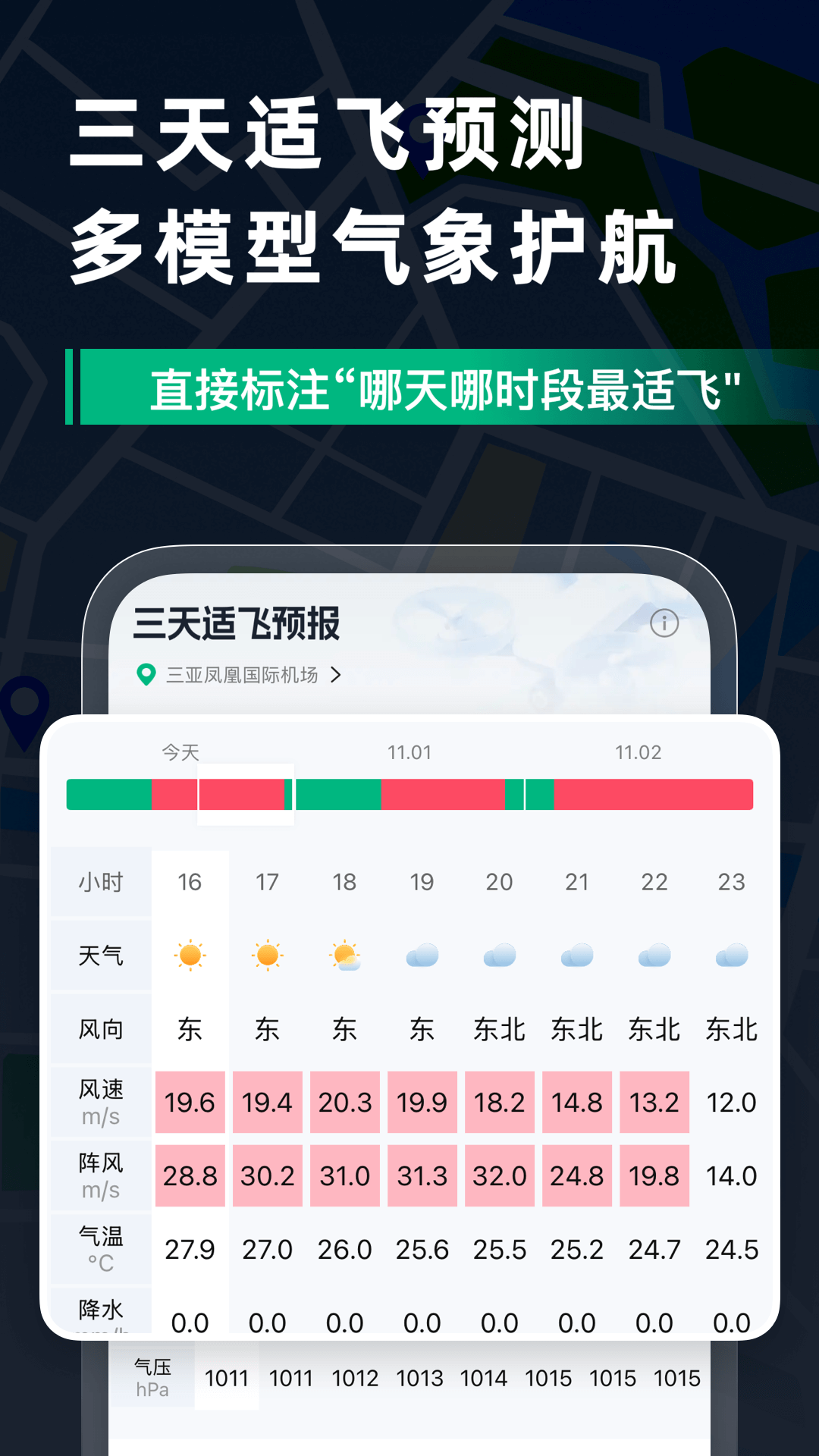Click the cloudy weather icon at hour 23
The height and width of the screenshot is (1456, 819).
click(730, 955)
